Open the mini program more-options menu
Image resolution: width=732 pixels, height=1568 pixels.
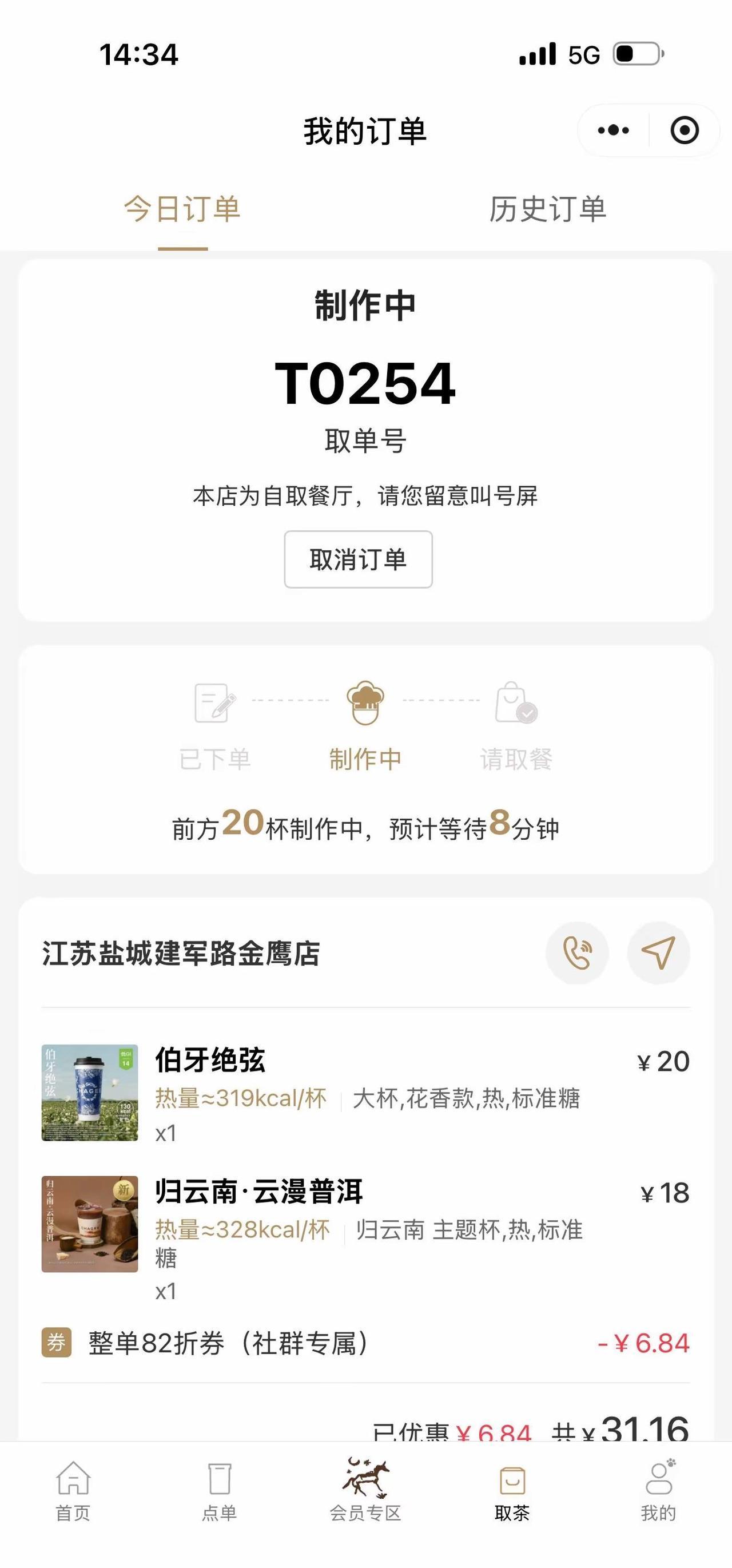click(612, 130)
